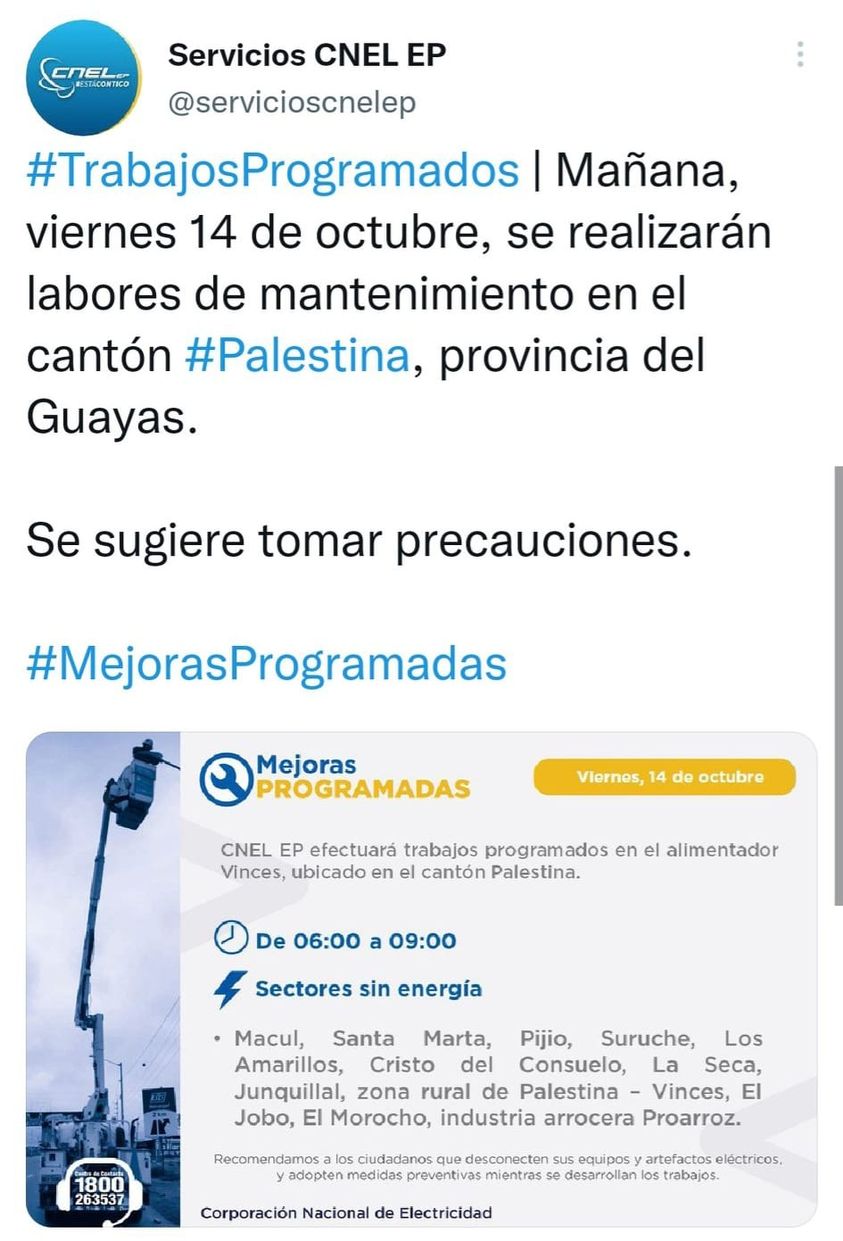This screenshot has height=1241, width=843.
Task: Open the @servicioscnelep account handle
Action: [291, 104]
